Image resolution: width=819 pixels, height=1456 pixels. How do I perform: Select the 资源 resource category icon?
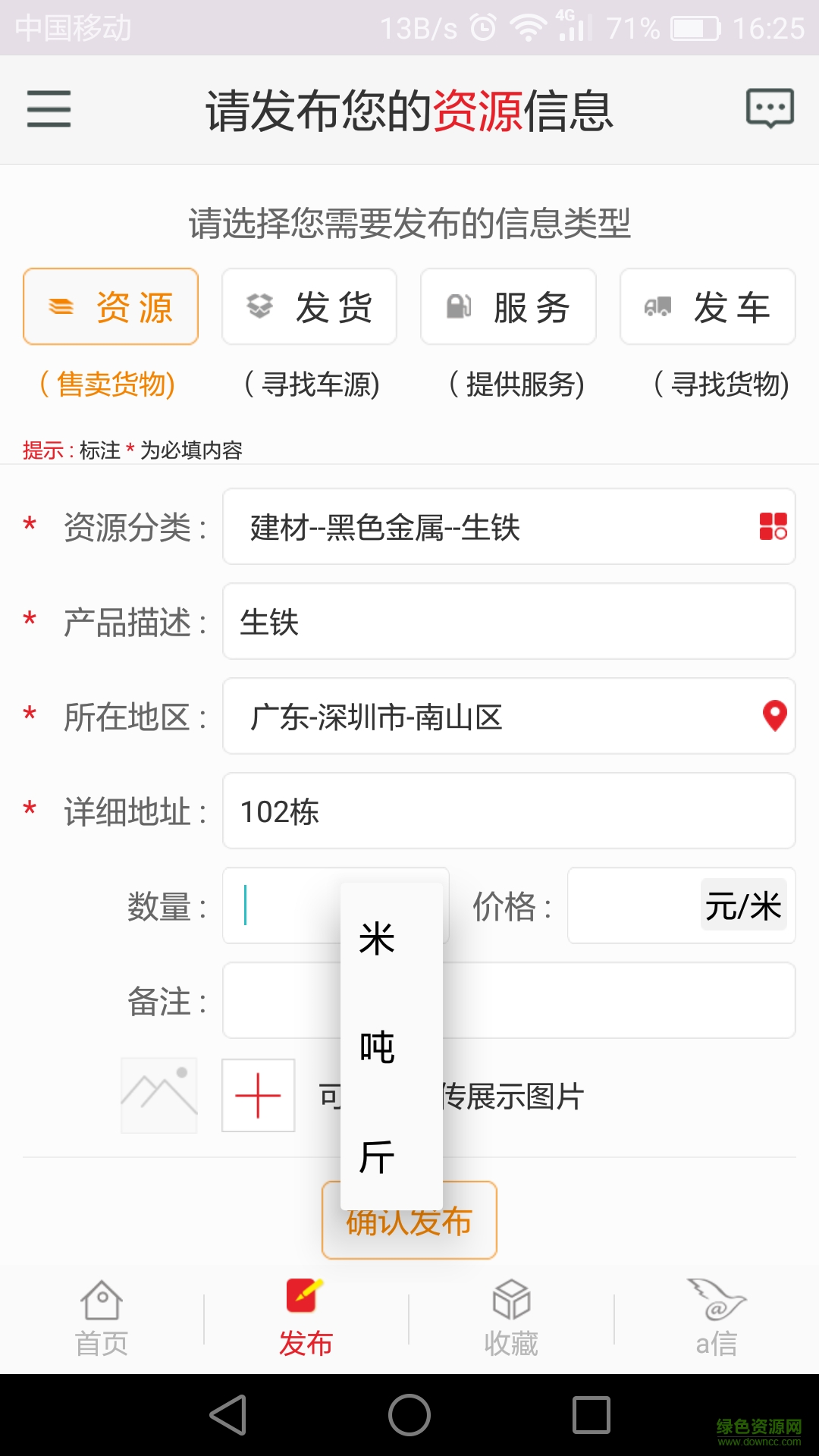click(x=64, y=306)
